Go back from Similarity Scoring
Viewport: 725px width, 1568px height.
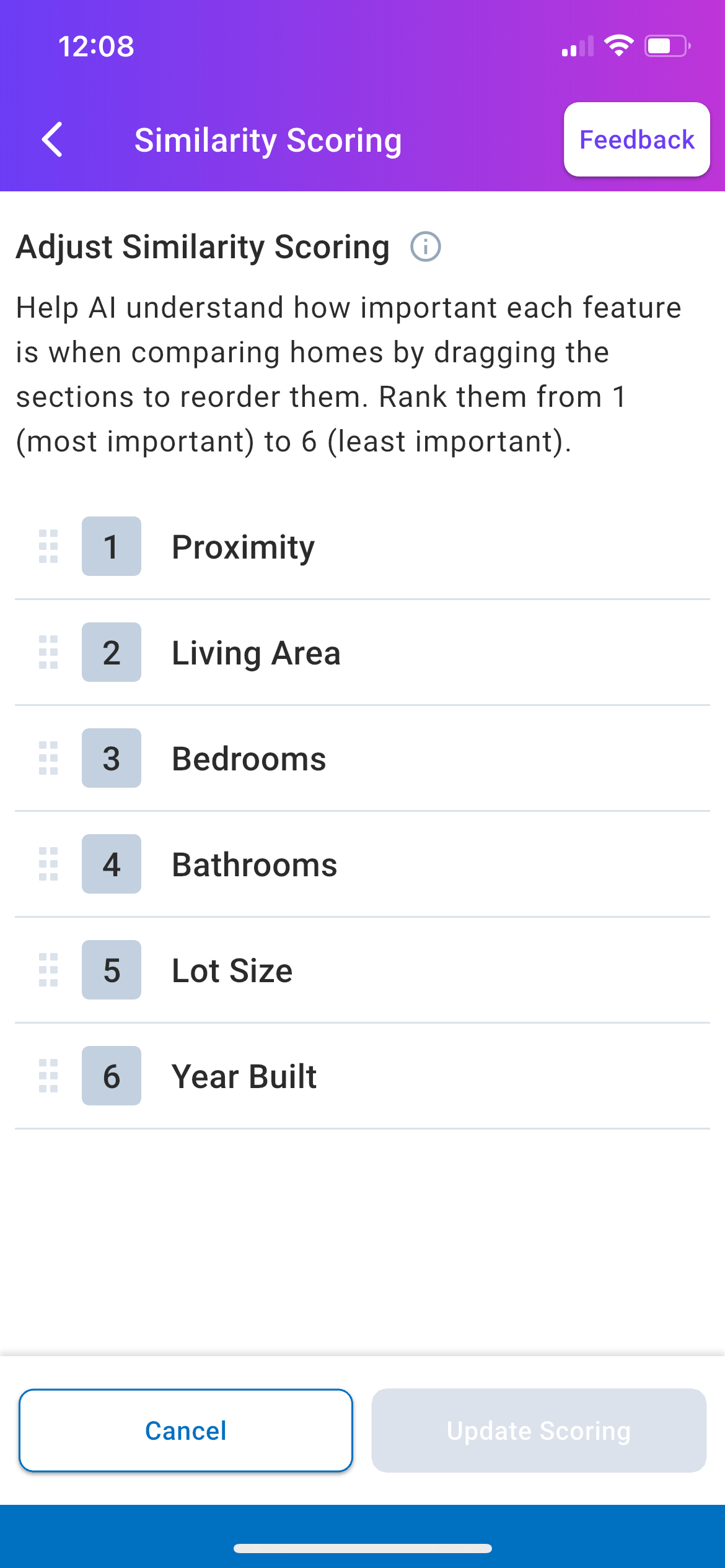coord(53,139)
